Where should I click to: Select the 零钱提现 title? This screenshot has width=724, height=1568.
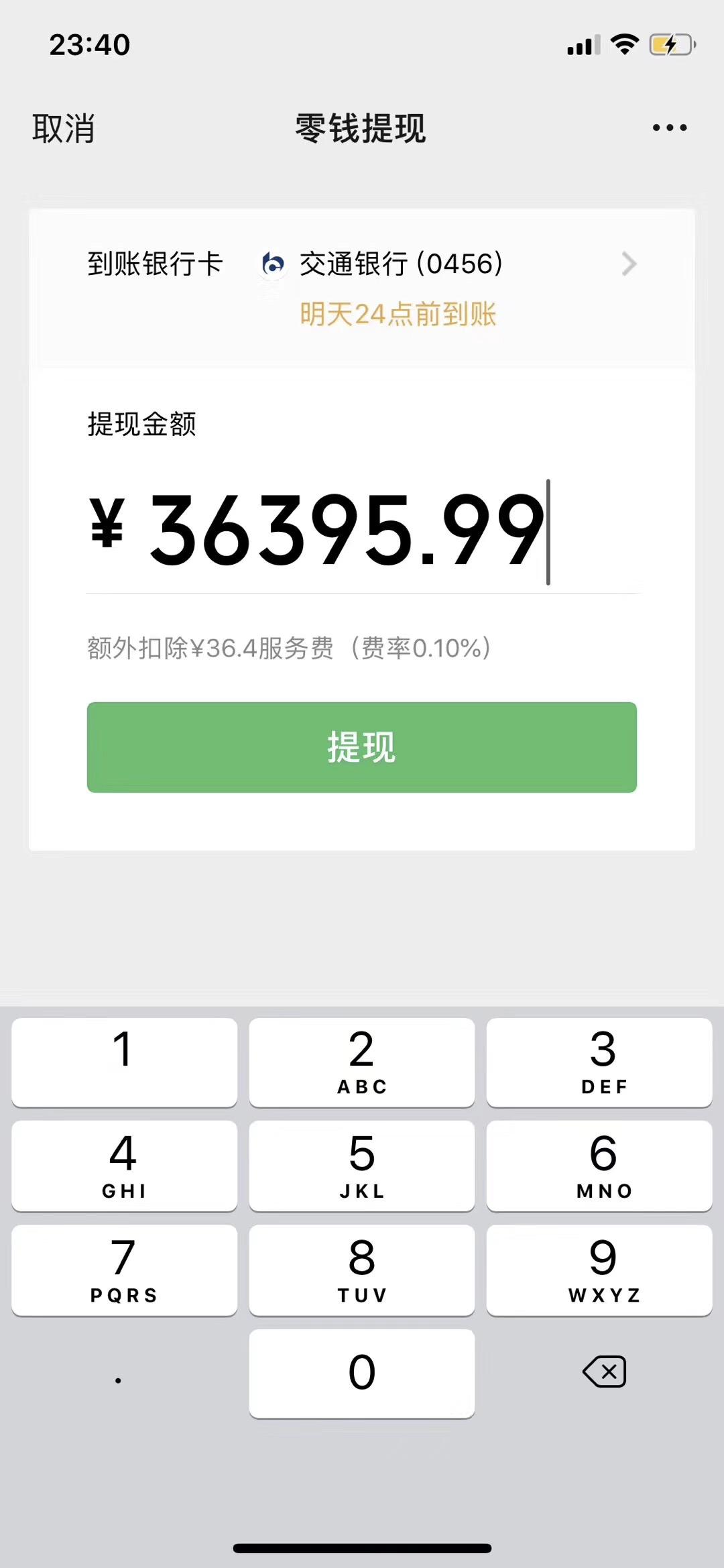361,129
